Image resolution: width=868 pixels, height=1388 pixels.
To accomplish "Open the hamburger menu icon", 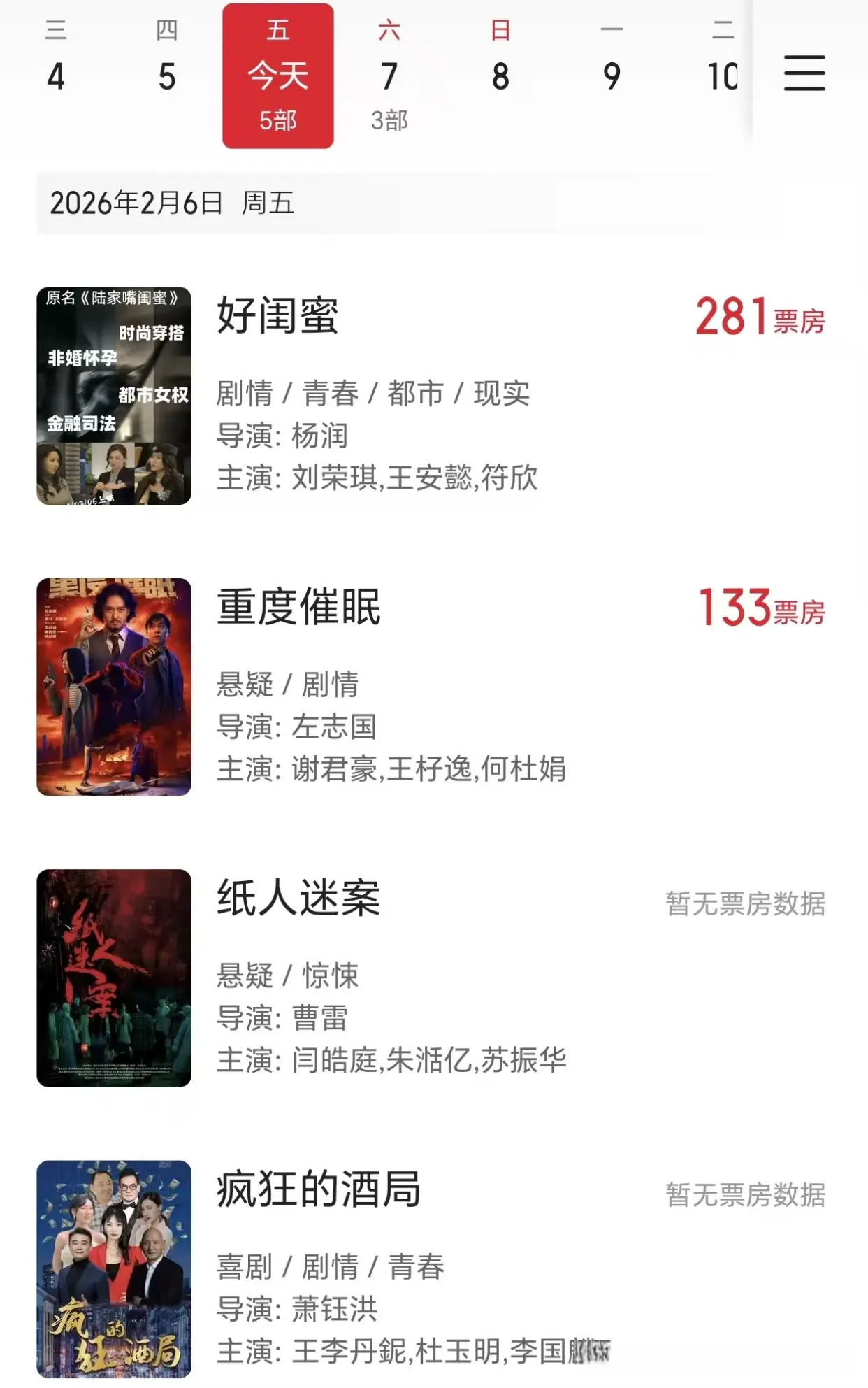I will pos(804,73).
